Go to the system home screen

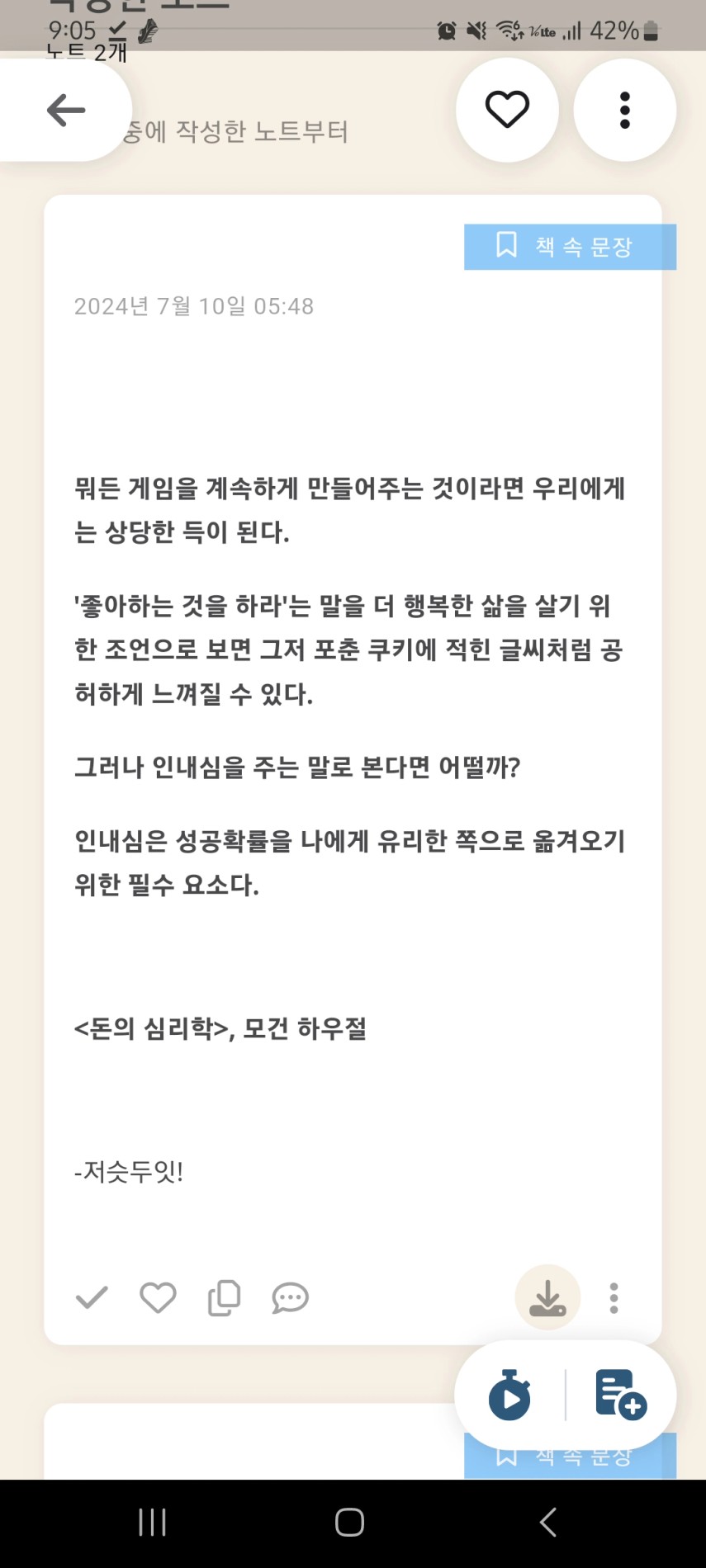click(350, 1523)
